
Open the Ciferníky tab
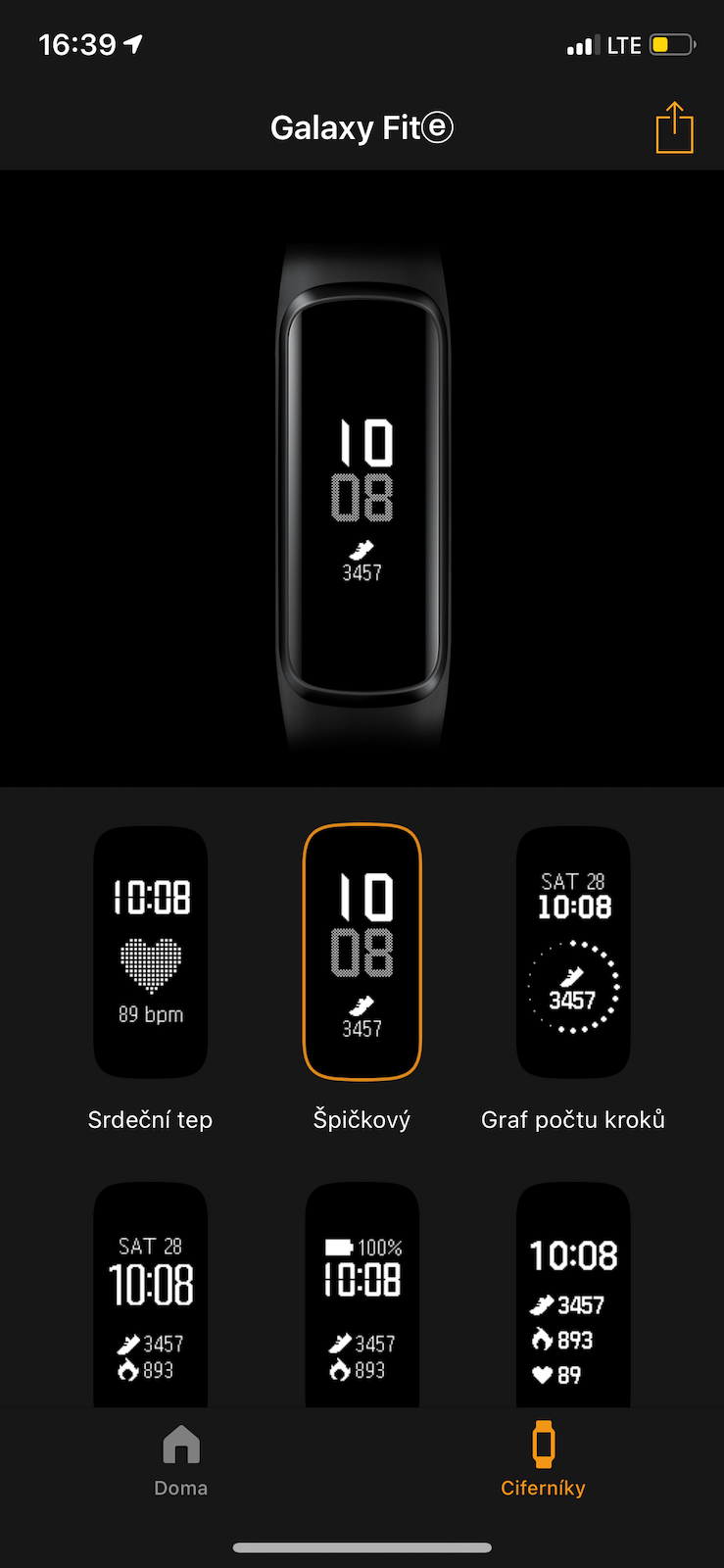pos(543,1460)
